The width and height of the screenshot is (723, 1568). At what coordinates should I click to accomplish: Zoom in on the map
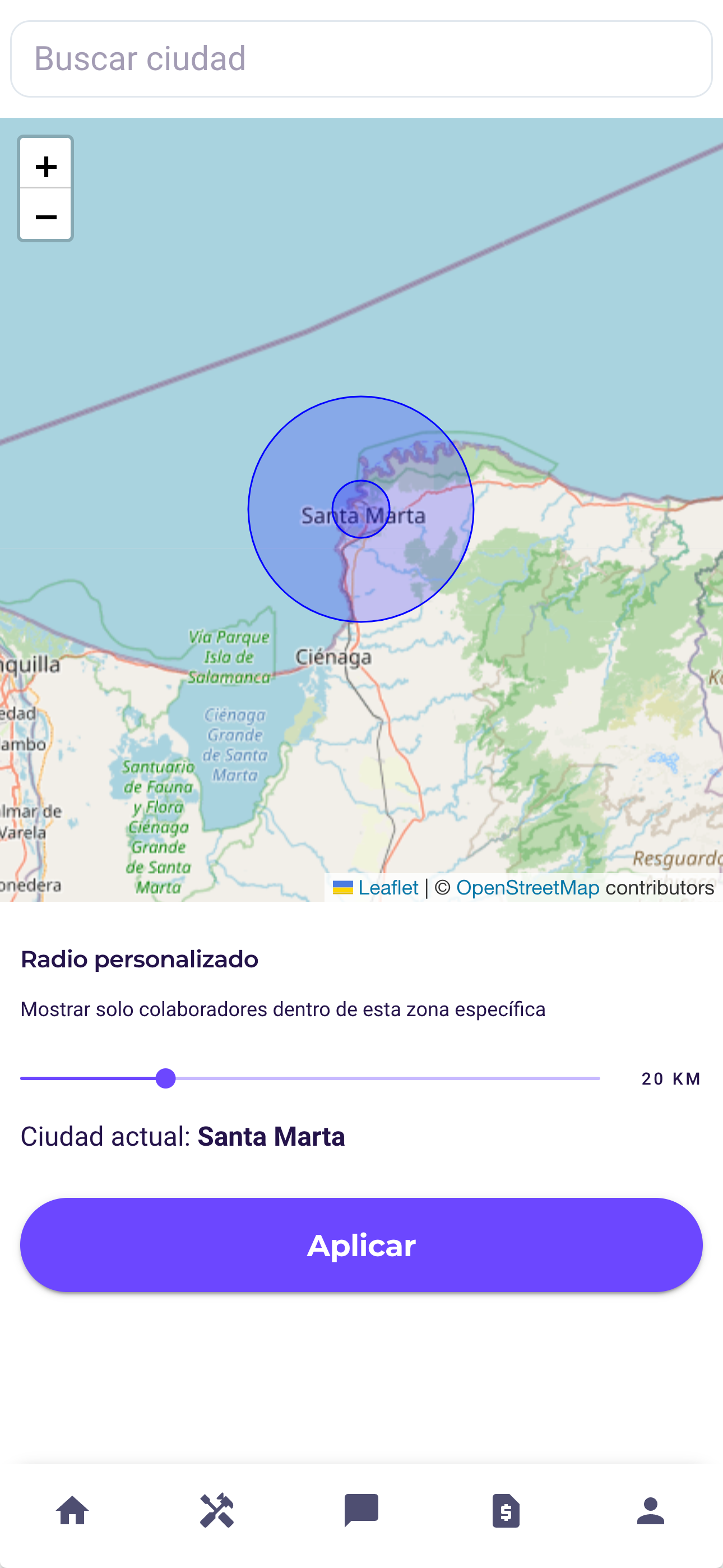(x=45, y=164)
